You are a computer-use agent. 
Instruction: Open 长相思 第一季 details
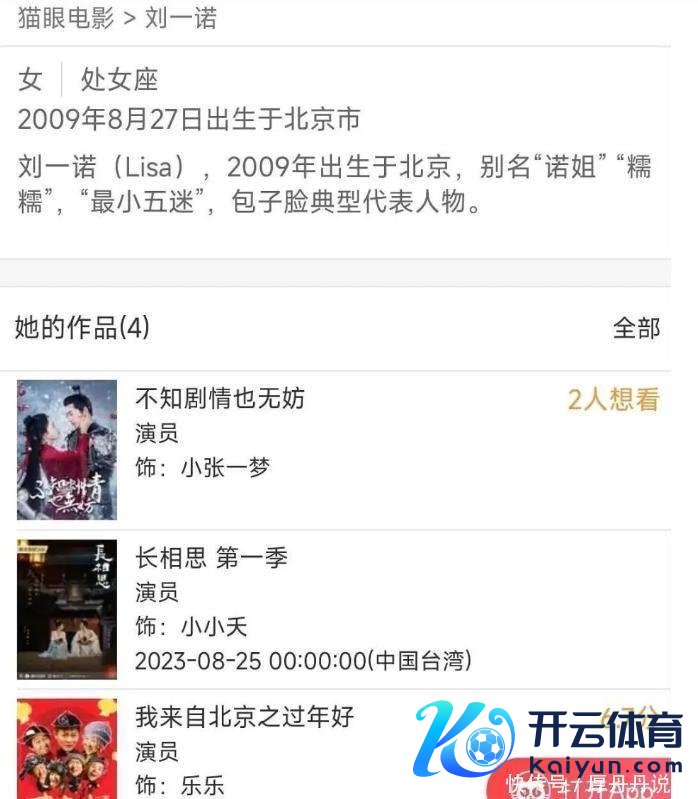tap(211, 557)
